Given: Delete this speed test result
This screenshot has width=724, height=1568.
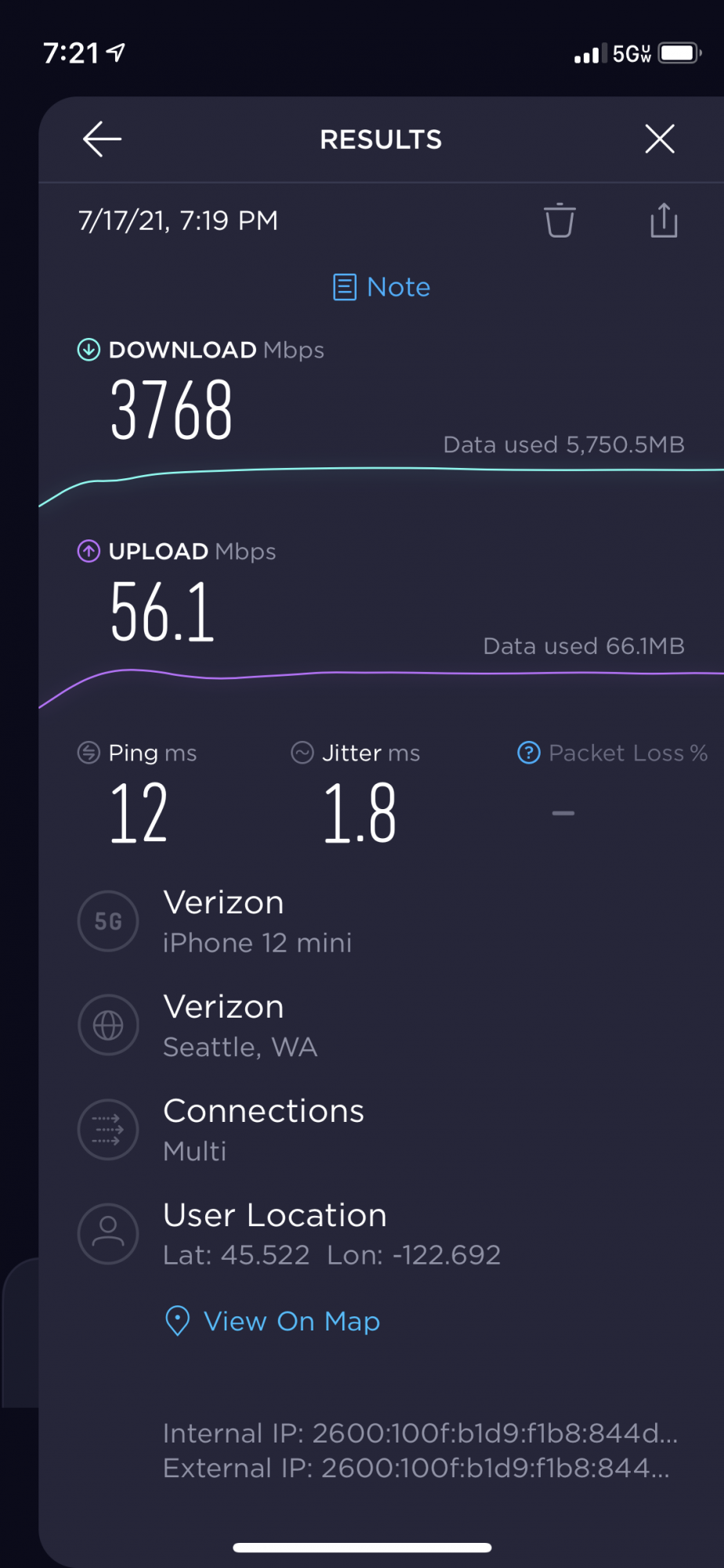Looking at the screenshot, I should (559, 220).
